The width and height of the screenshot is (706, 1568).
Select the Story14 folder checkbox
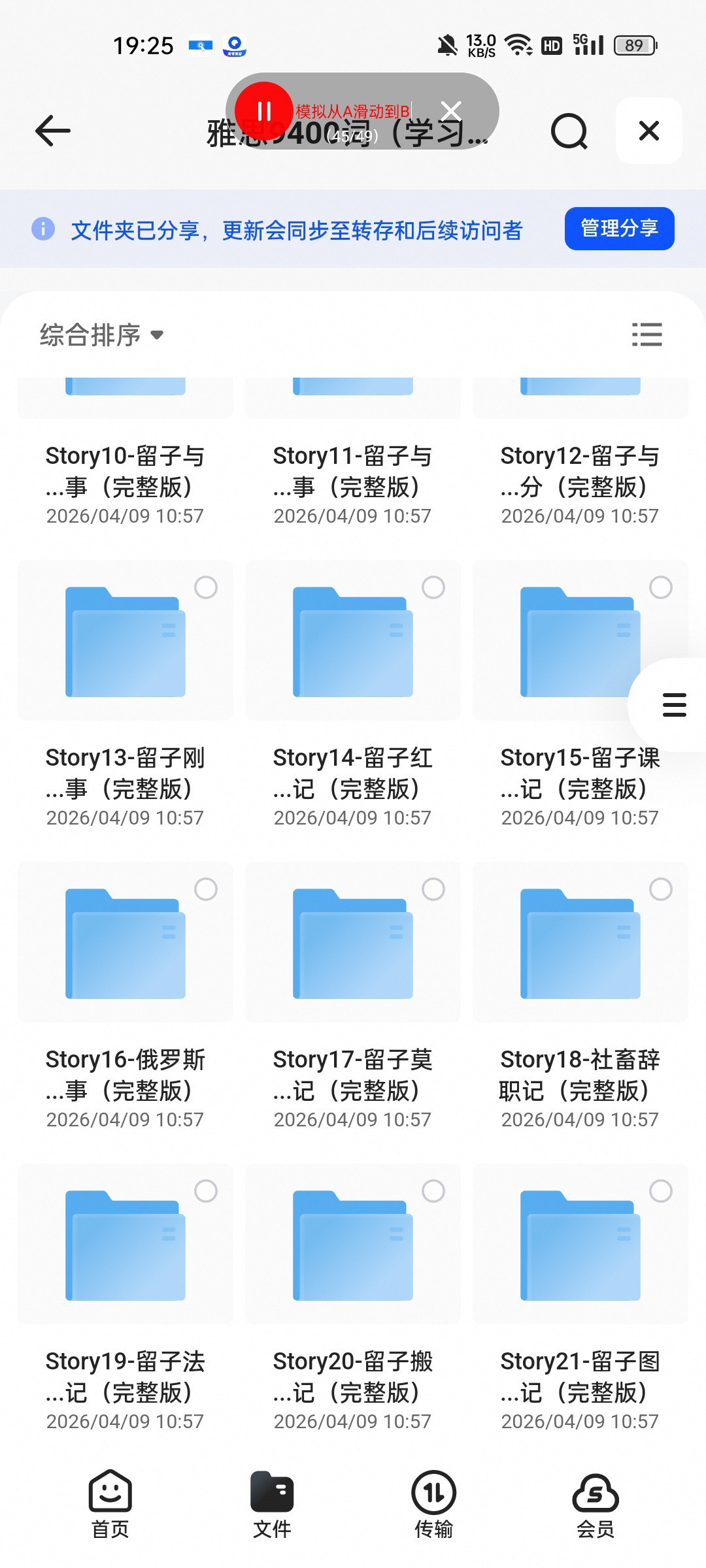433,587
